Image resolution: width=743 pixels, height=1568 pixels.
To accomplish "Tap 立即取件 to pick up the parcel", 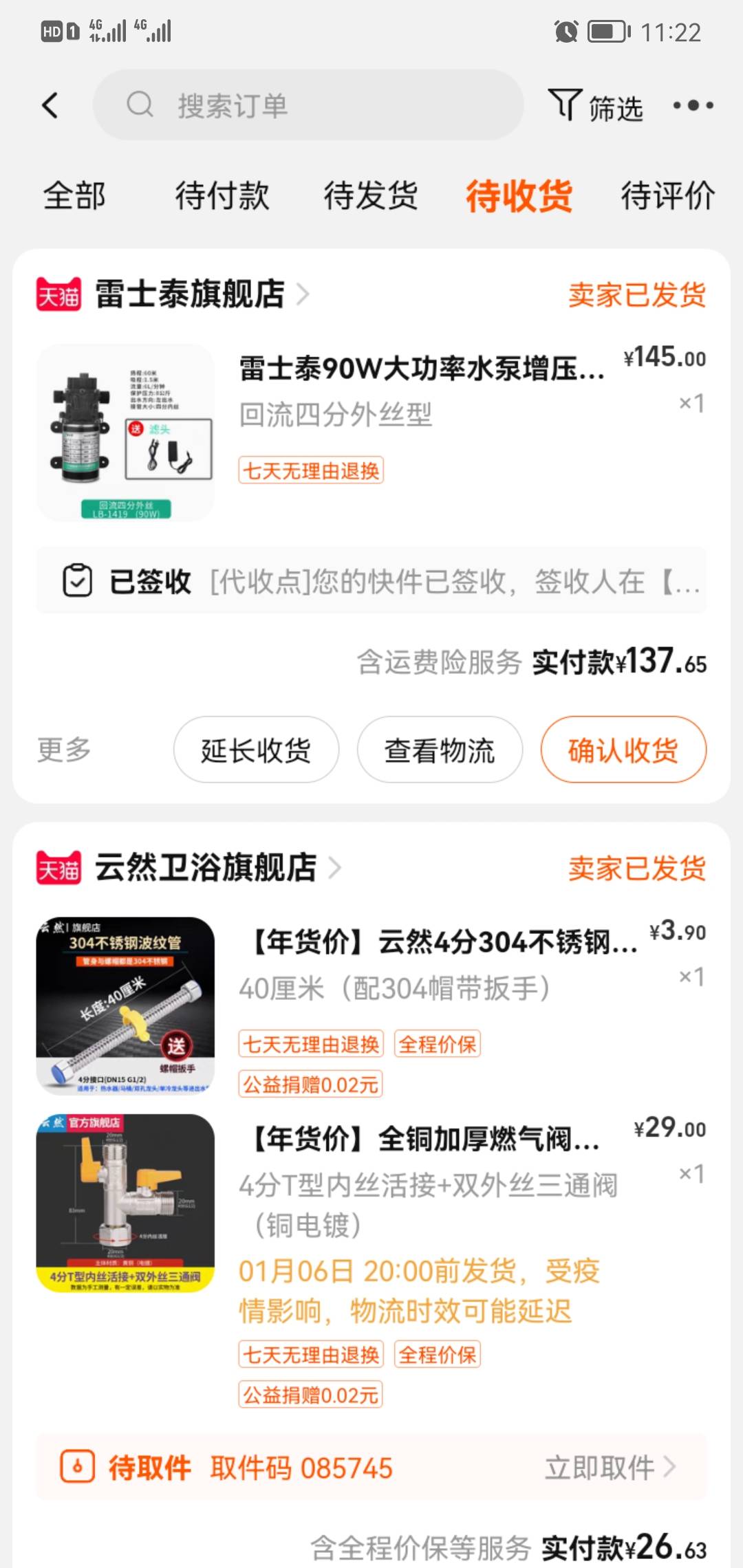I will pos(610,1468).
